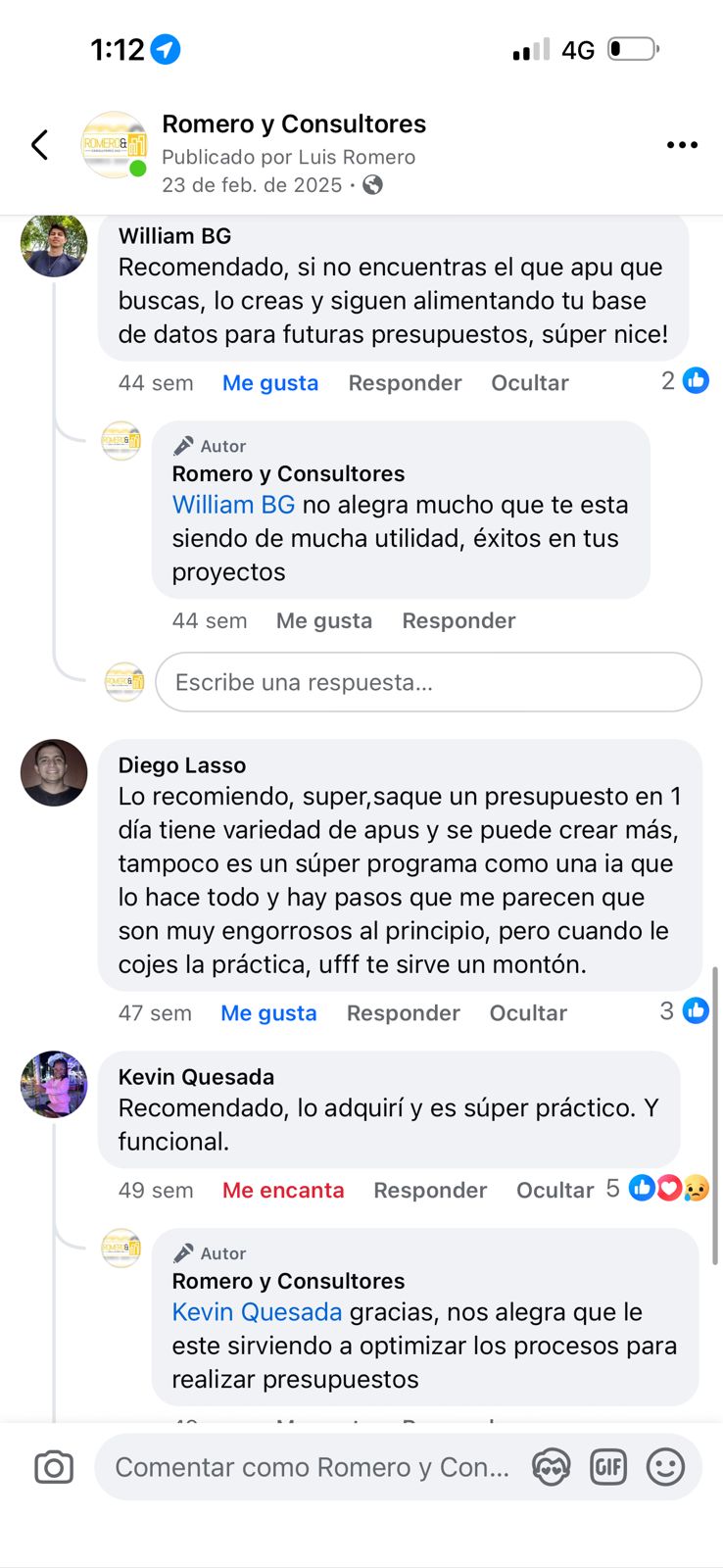Screen dimensions: 723x1568
Task: Open the smiley emoji picker icon
Action: point(666,1467)
